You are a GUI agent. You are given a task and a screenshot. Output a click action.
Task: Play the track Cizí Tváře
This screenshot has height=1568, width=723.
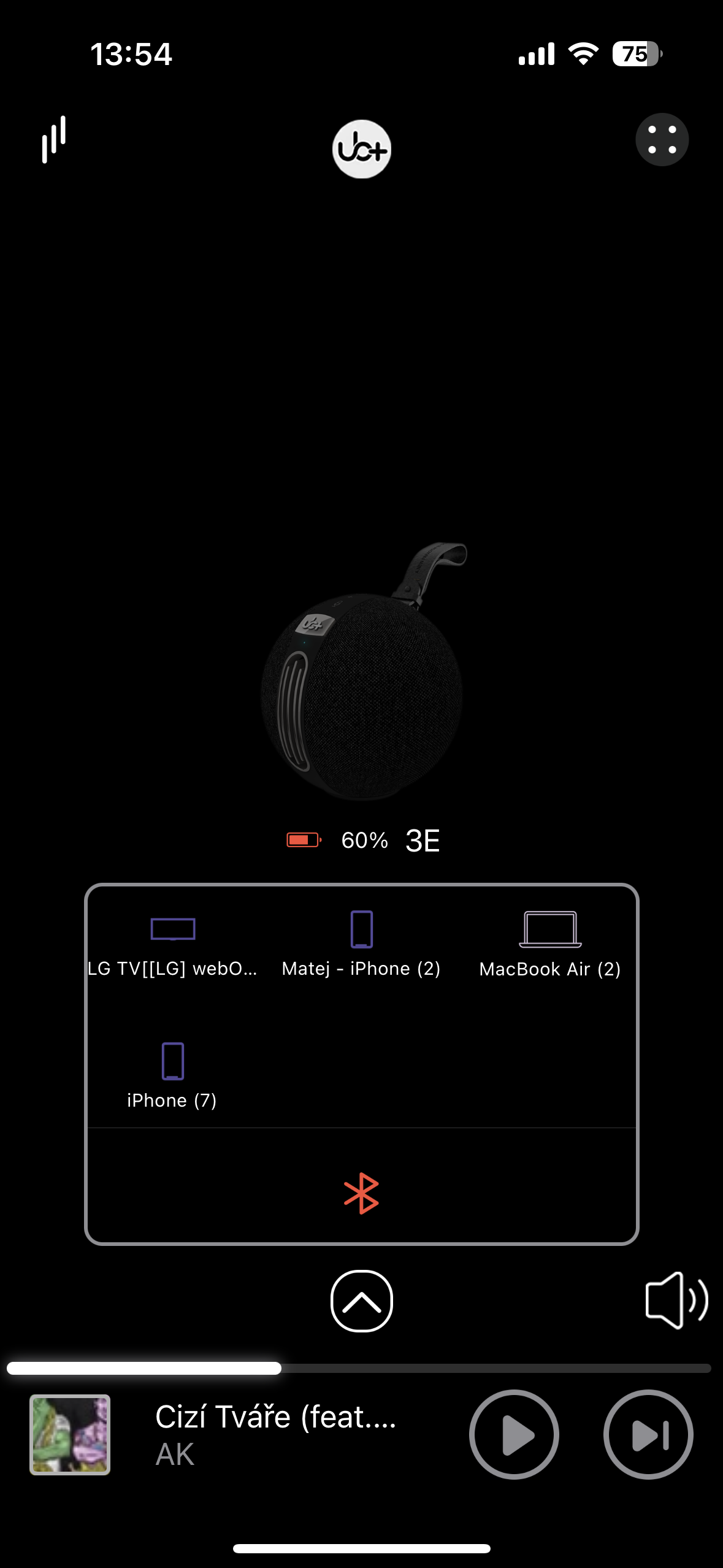coord(514,1434)
